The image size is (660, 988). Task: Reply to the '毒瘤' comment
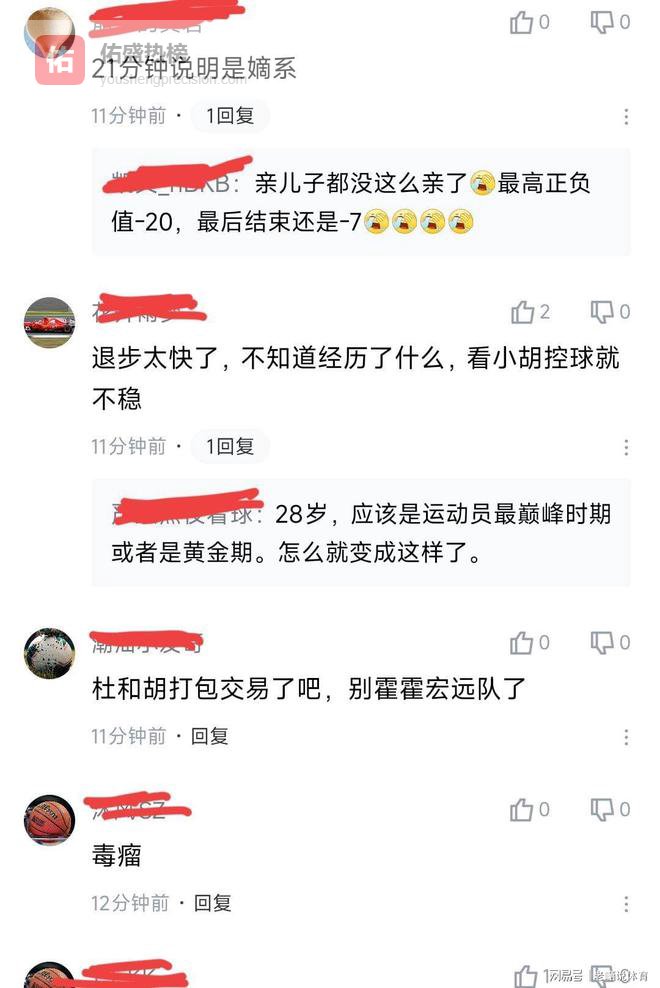point(212,903)
